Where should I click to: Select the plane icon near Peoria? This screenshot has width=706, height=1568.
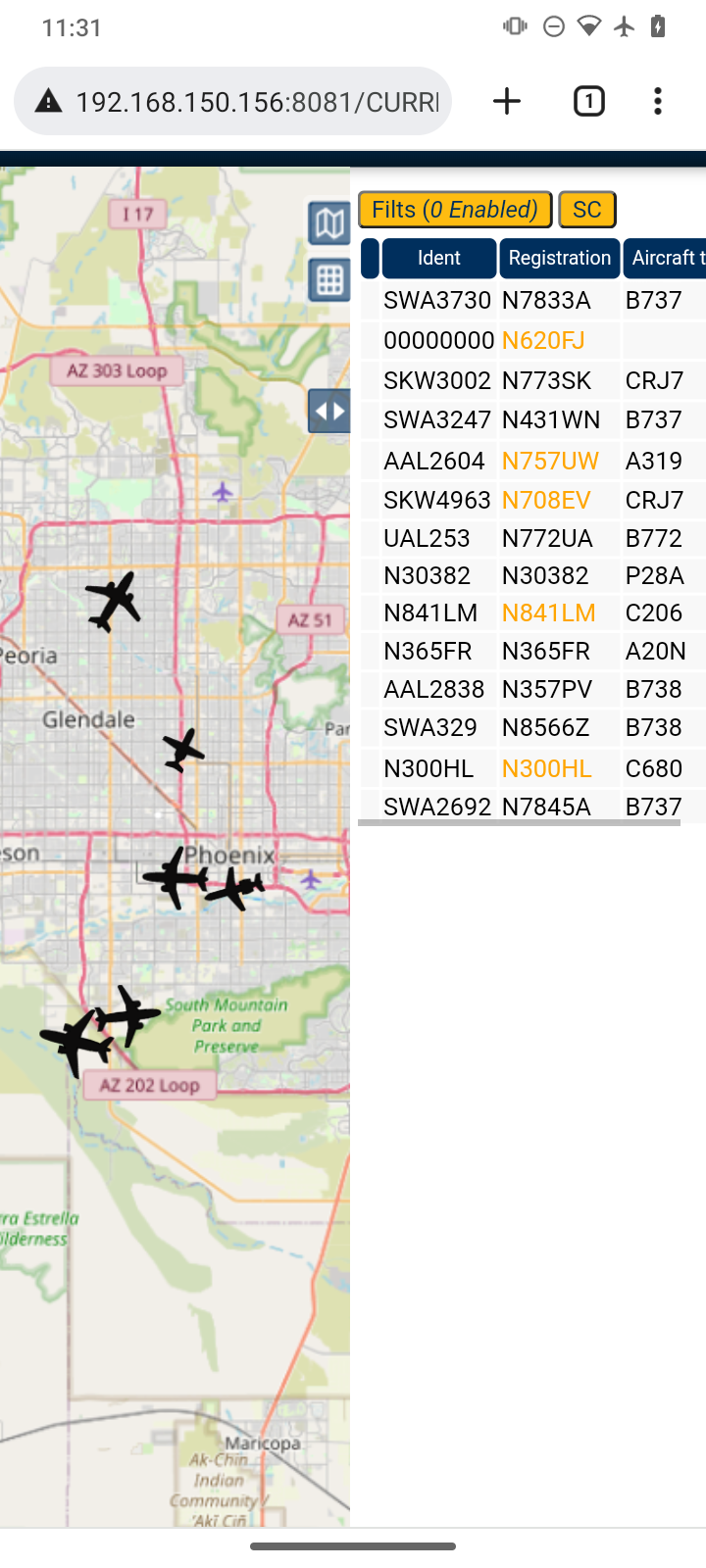click(x=114, y=601)
